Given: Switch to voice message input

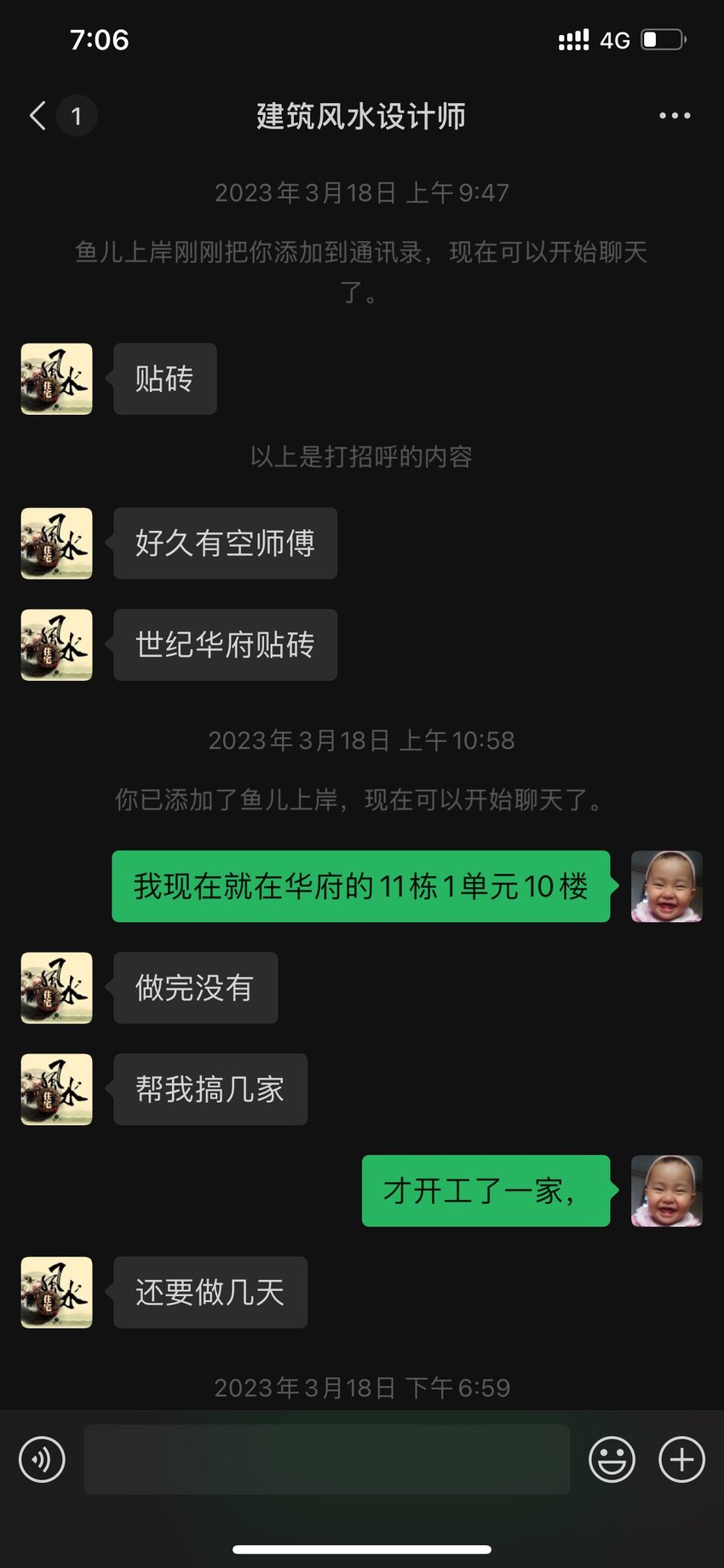Looking at the screenshot, I should 42,1460.
